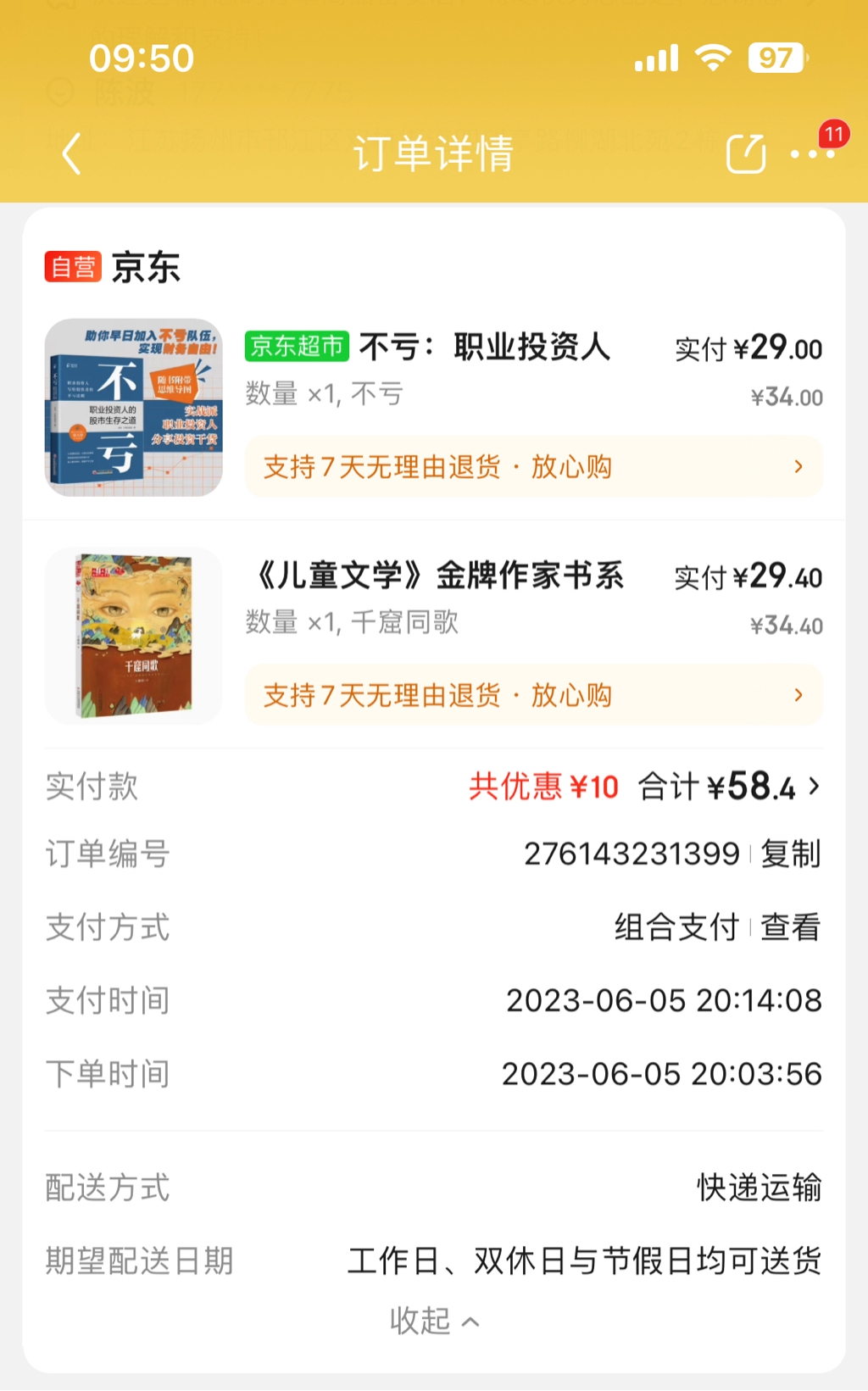Open the more options menu with badge
The image size is (868, 1391).
pyautogui.click(x=812, y=153)
